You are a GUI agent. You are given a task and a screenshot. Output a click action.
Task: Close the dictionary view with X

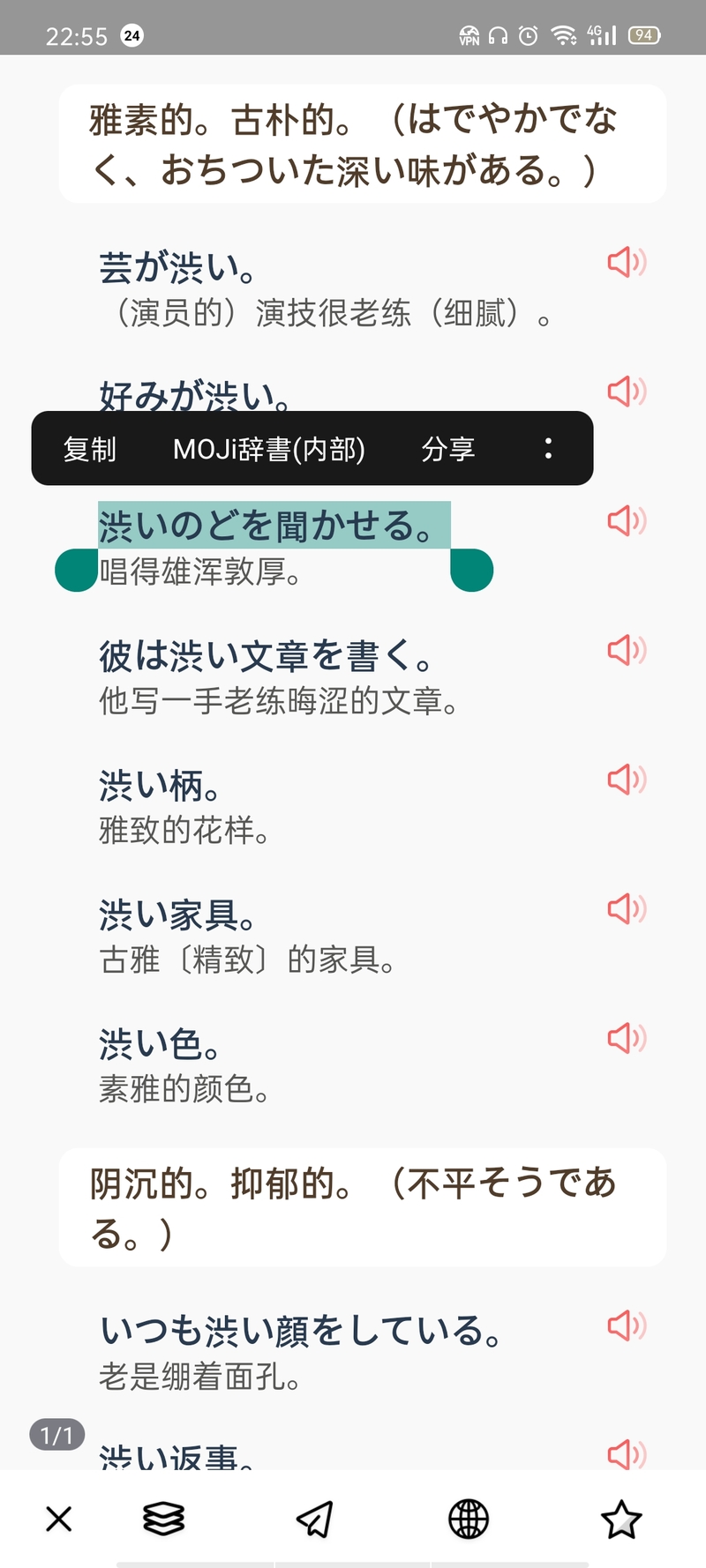tap(57, 1519)
